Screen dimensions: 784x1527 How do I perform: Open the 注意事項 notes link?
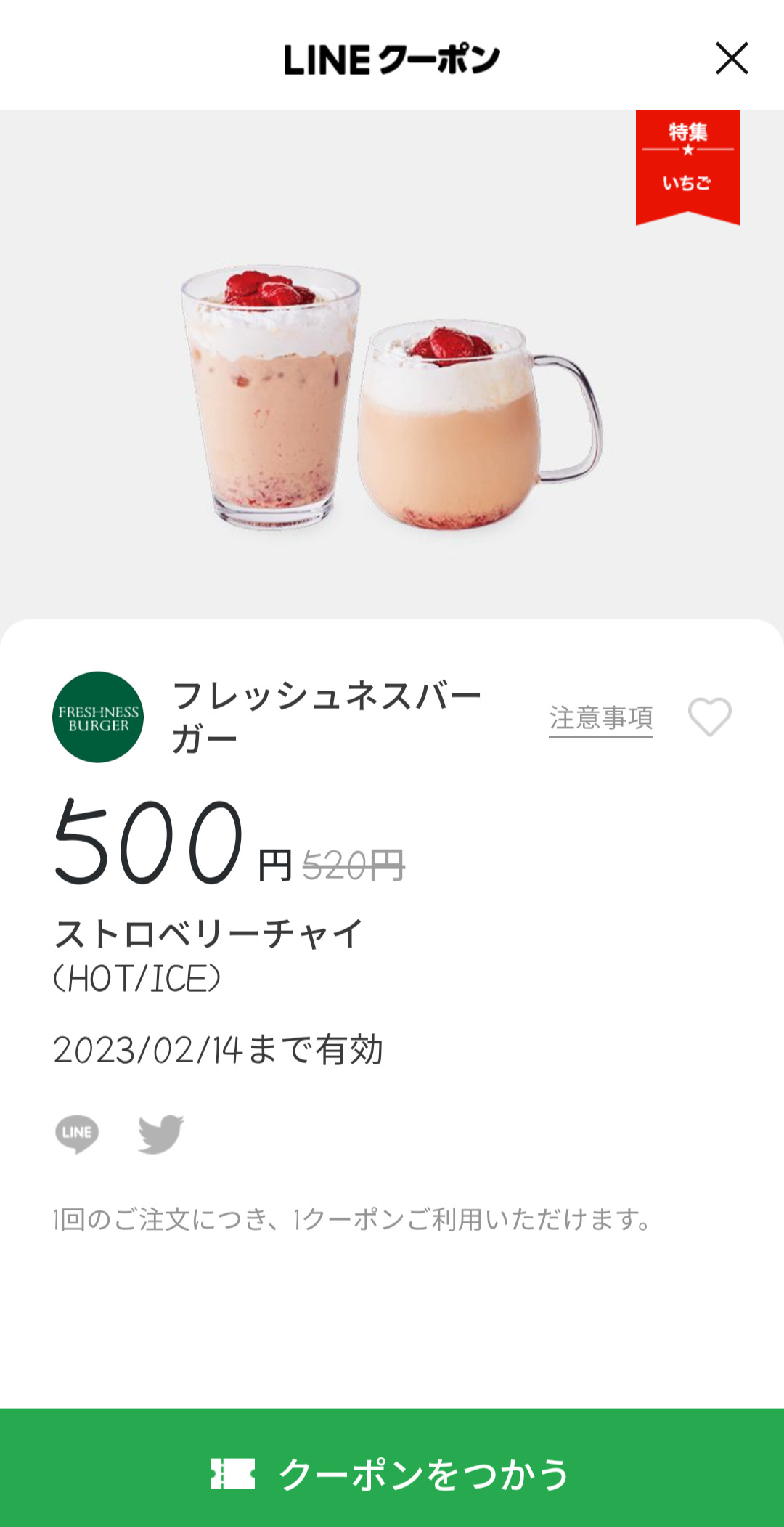[601, 718]
